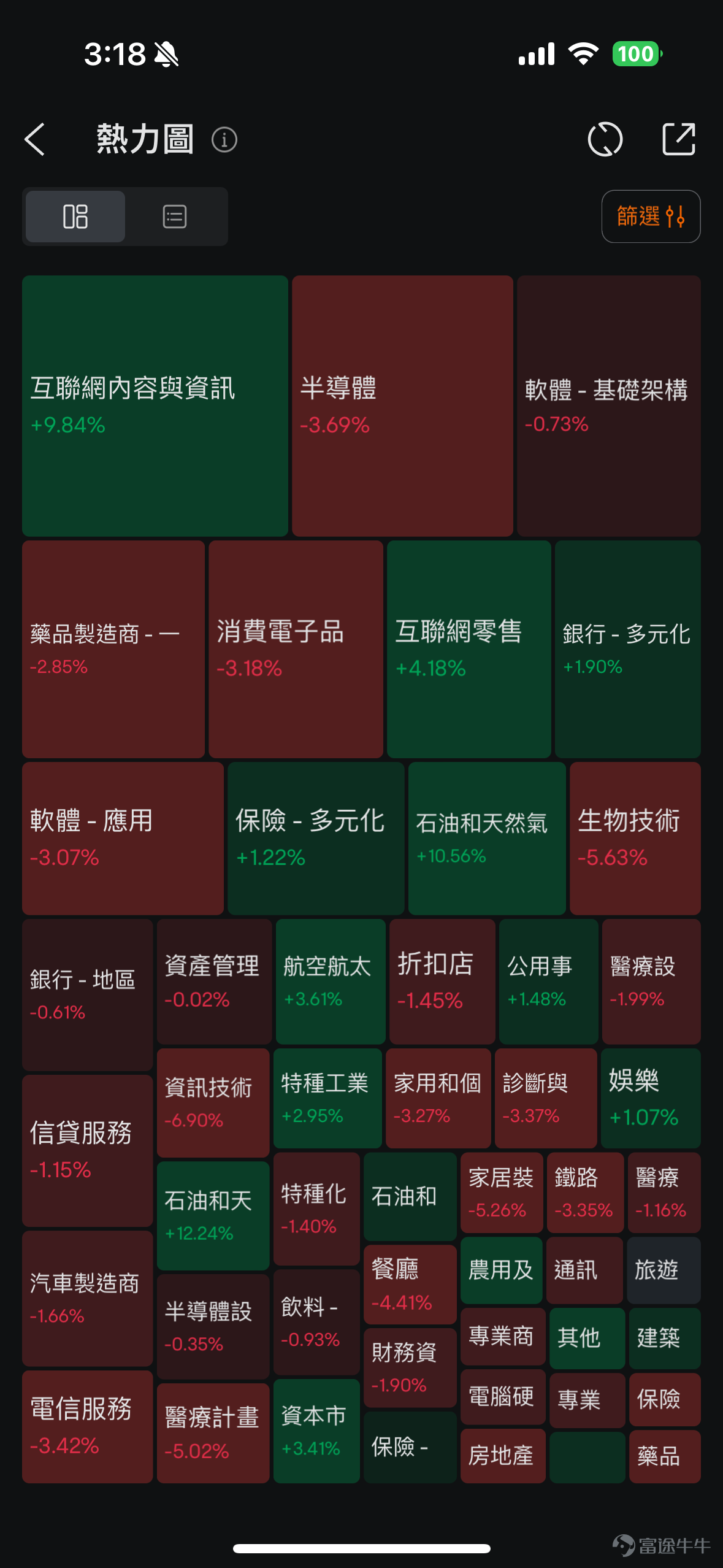Open the 資訊技術 sector tile
This screenshot has height=1568, width=723.
click(x=213, y=1103)
